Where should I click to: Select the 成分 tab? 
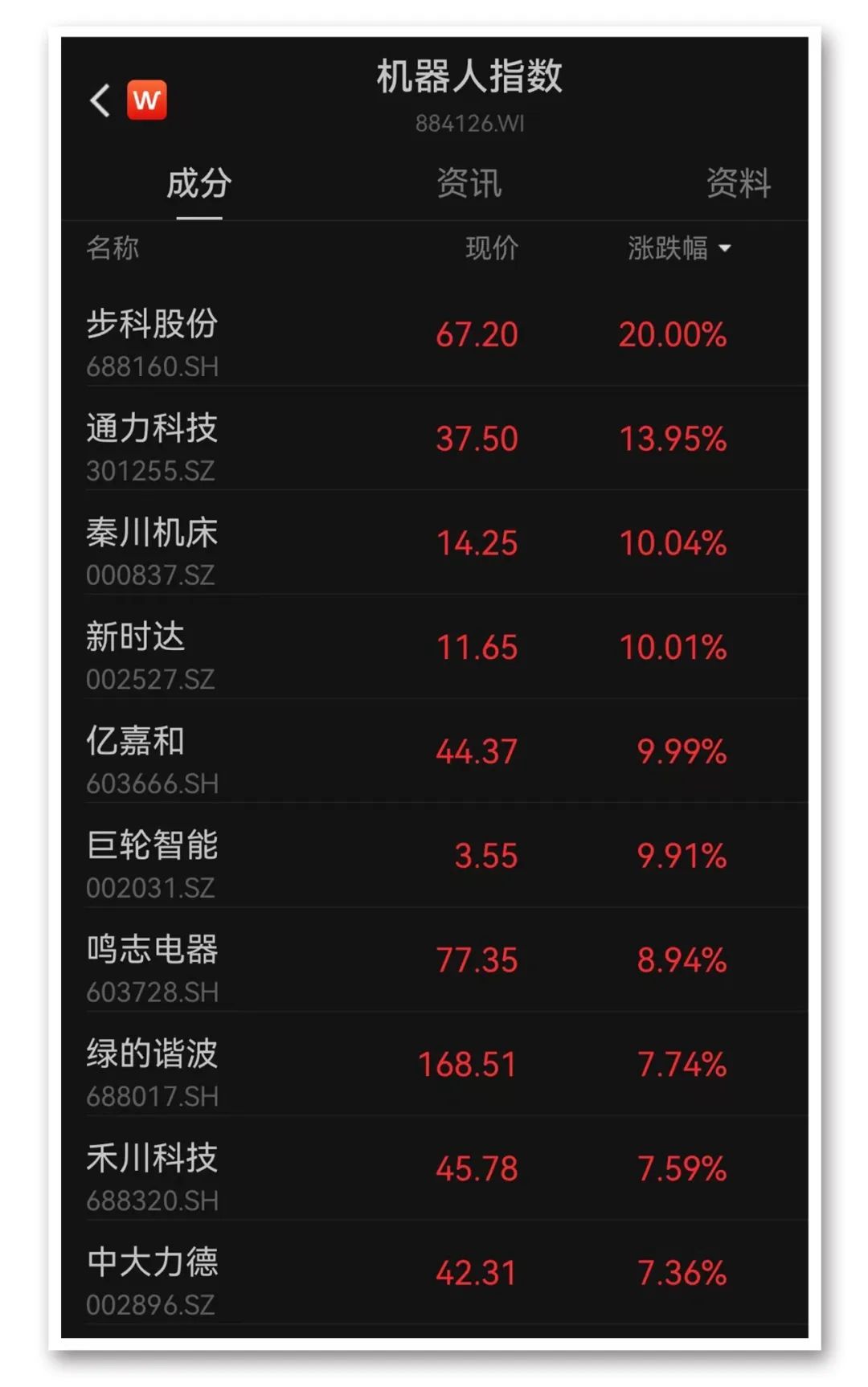pos(199,184)
